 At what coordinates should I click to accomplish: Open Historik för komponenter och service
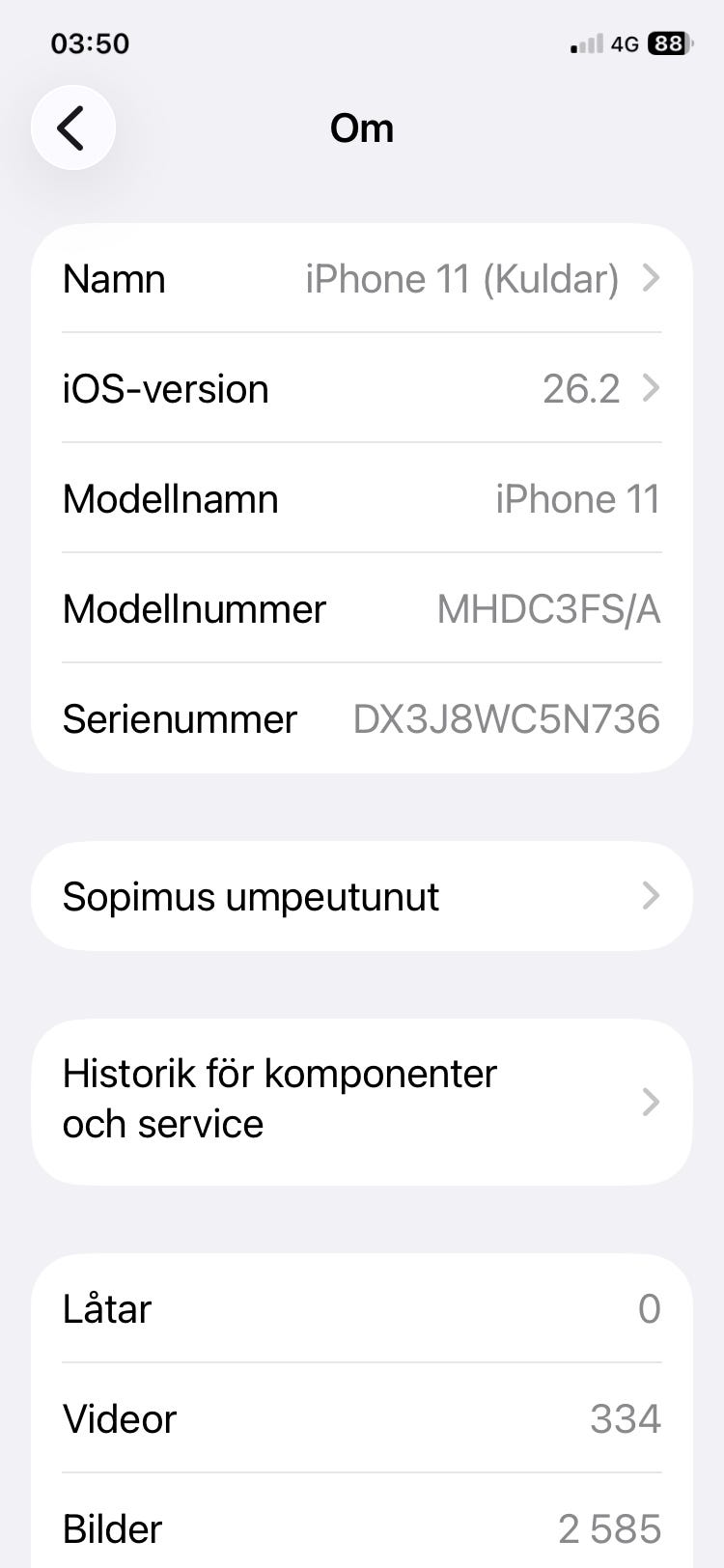point(362,1101)
